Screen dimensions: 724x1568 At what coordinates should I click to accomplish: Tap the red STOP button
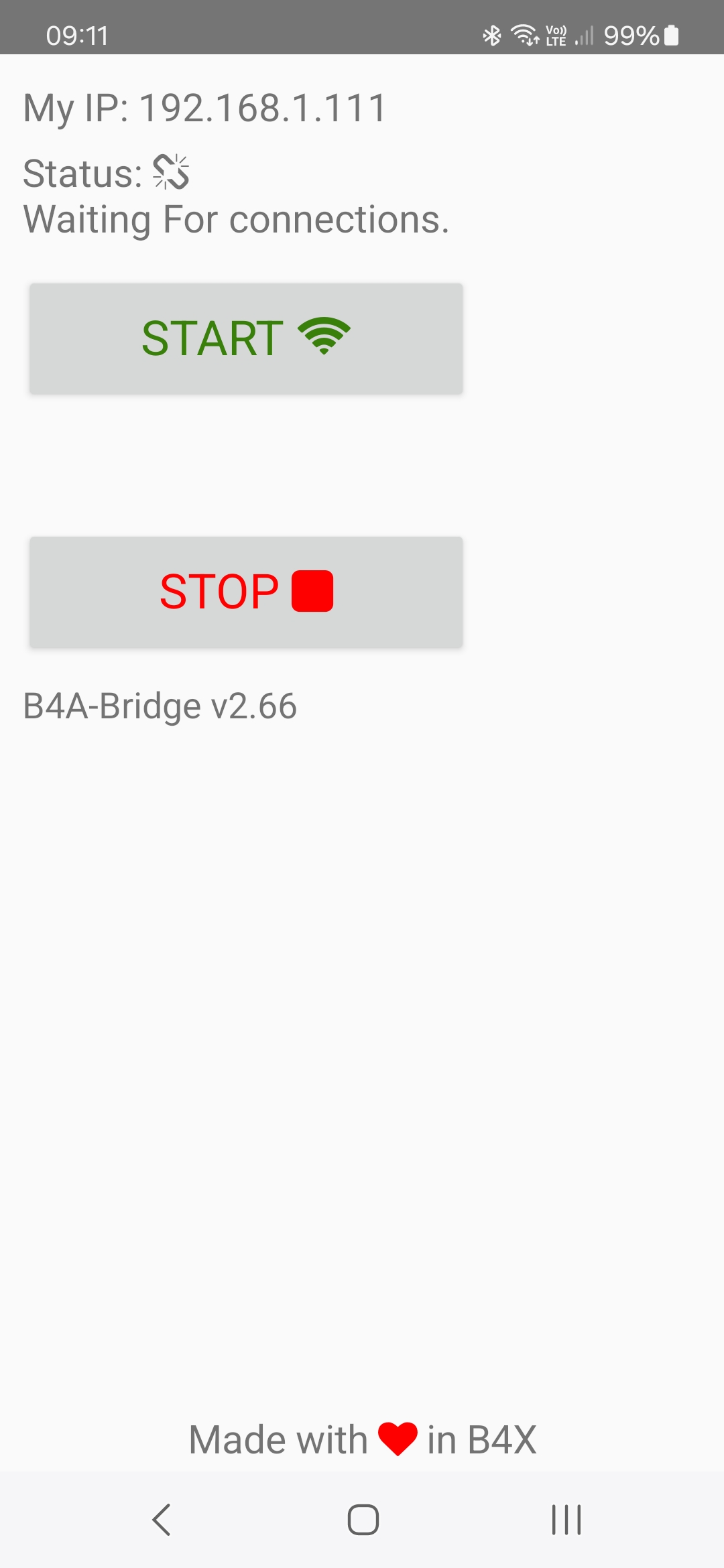[246, 592]
